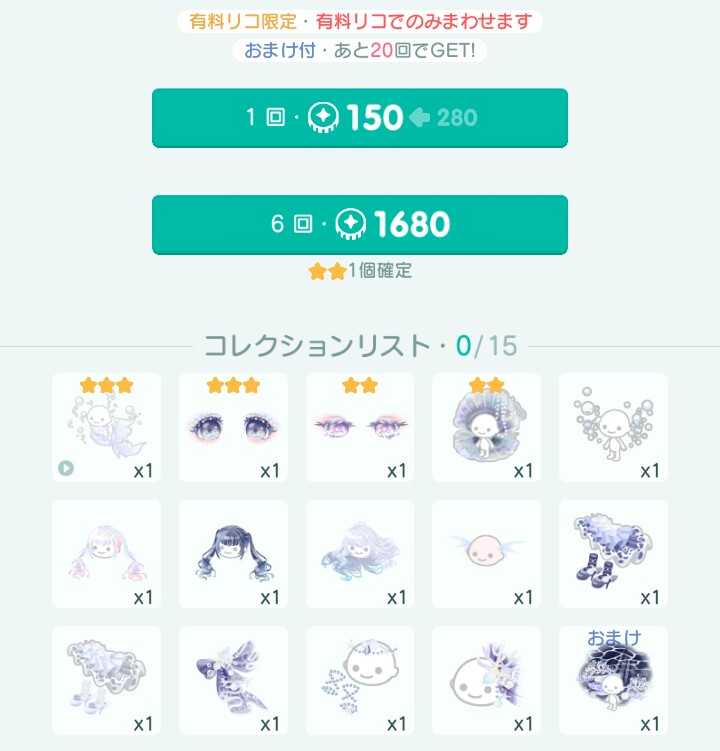View the white bubbles decoration item
The width and height of the screenshot is (720, 751).
click(x=613, y=428)
